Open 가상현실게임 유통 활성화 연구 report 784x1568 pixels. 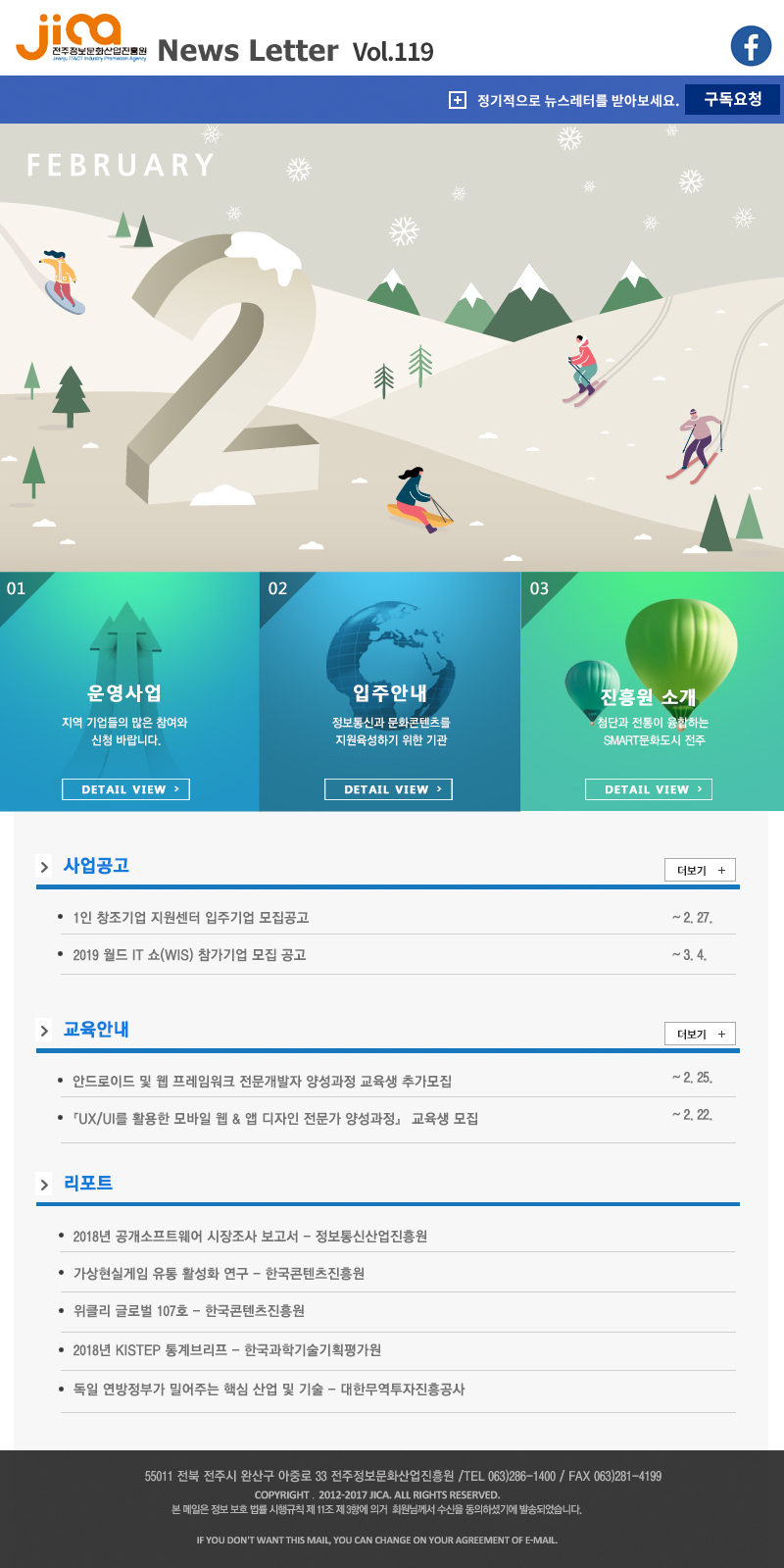(219, 1274)
